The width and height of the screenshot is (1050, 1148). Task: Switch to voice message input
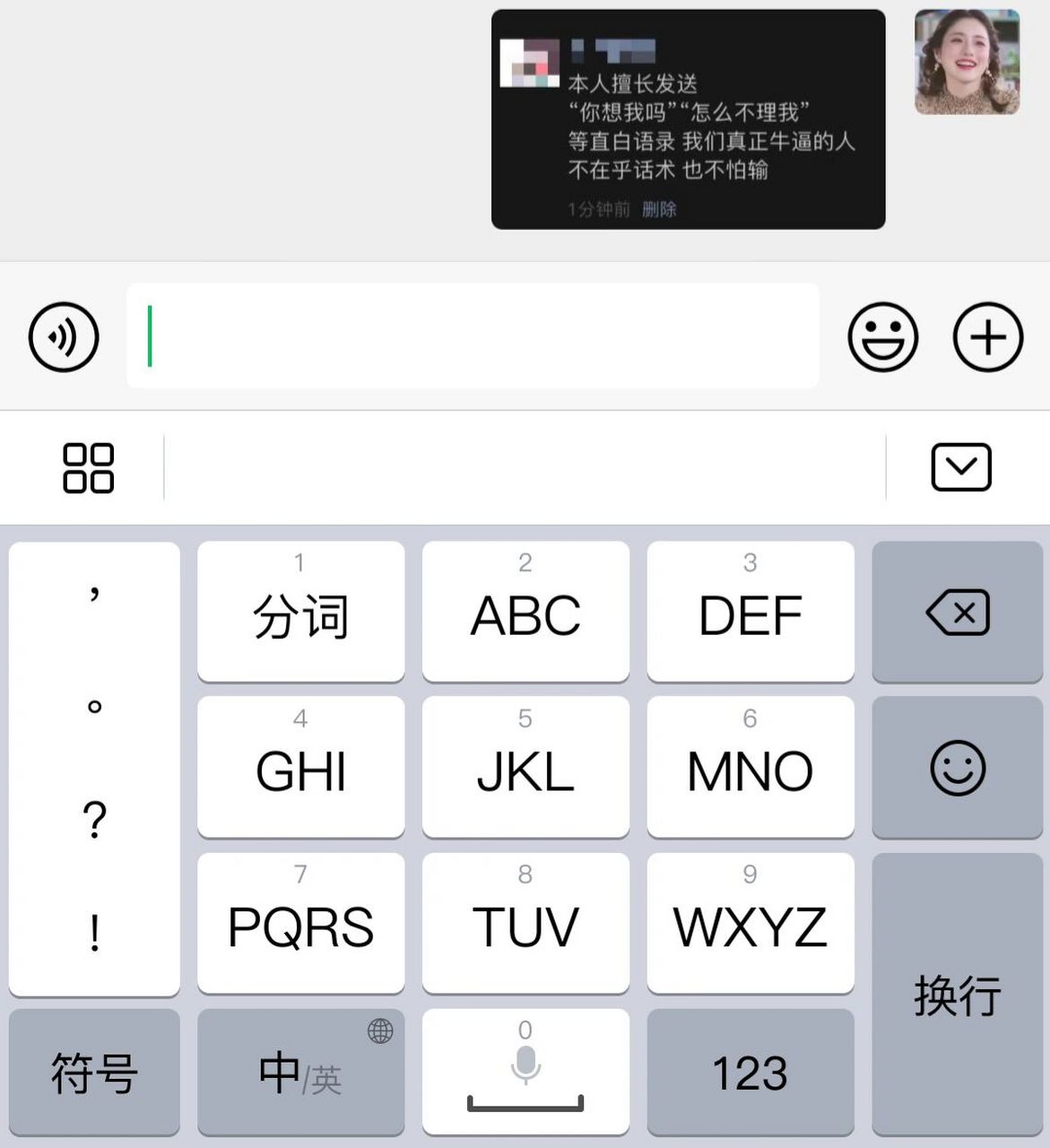(x=63, y=337)
